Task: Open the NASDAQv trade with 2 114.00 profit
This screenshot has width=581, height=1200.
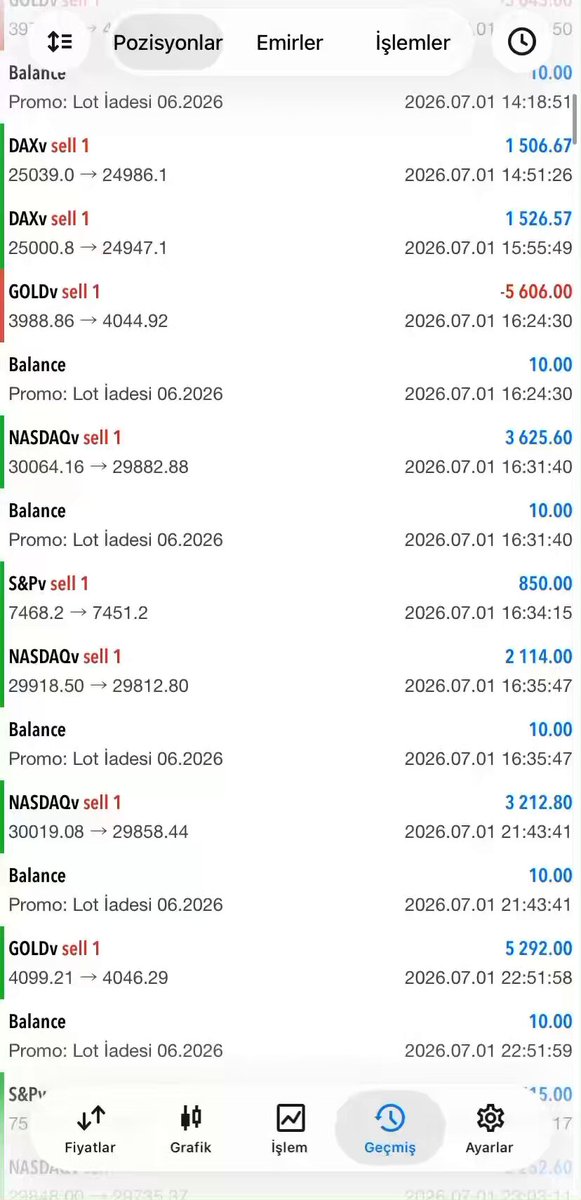Action: coord(290,671)
